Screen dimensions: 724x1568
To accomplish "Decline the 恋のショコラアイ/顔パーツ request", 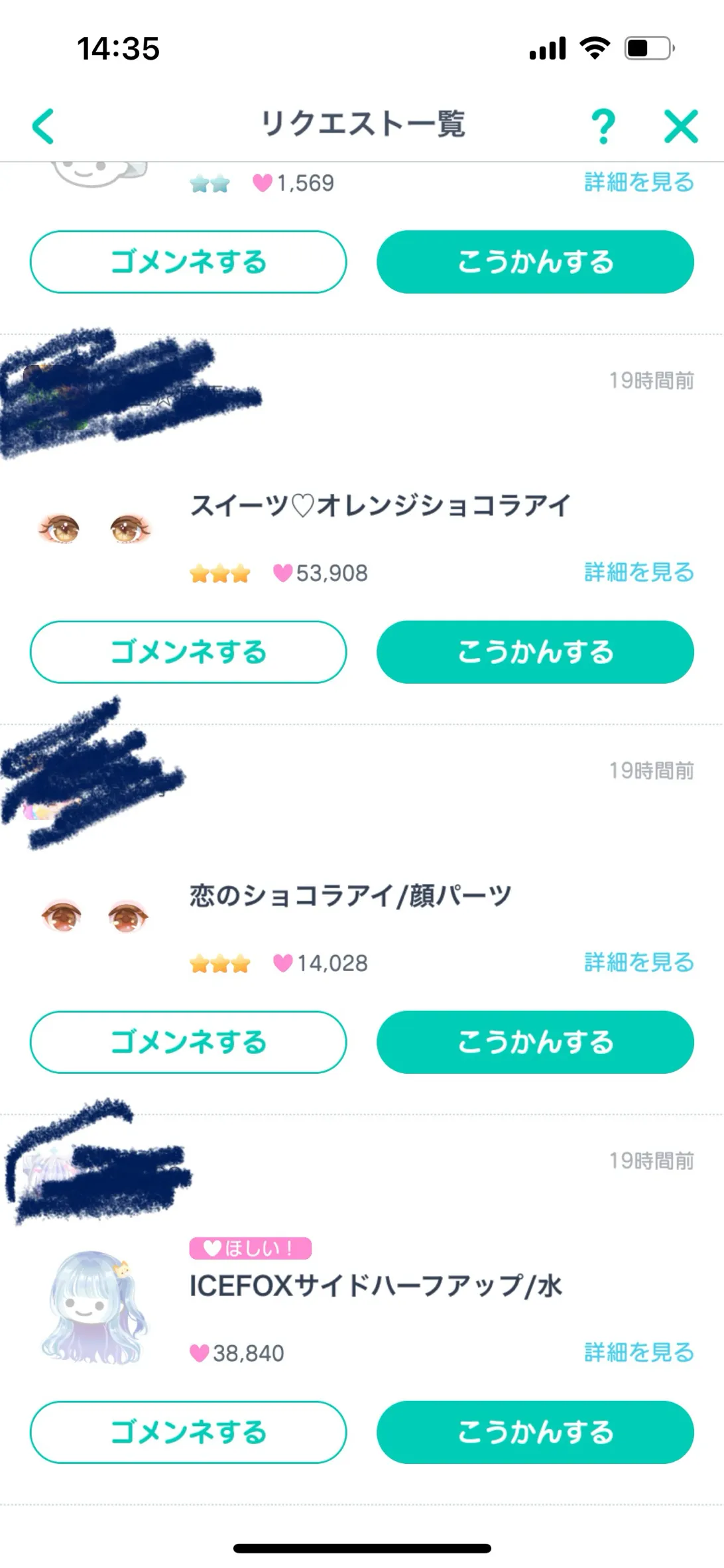I will click(188, 1042).
